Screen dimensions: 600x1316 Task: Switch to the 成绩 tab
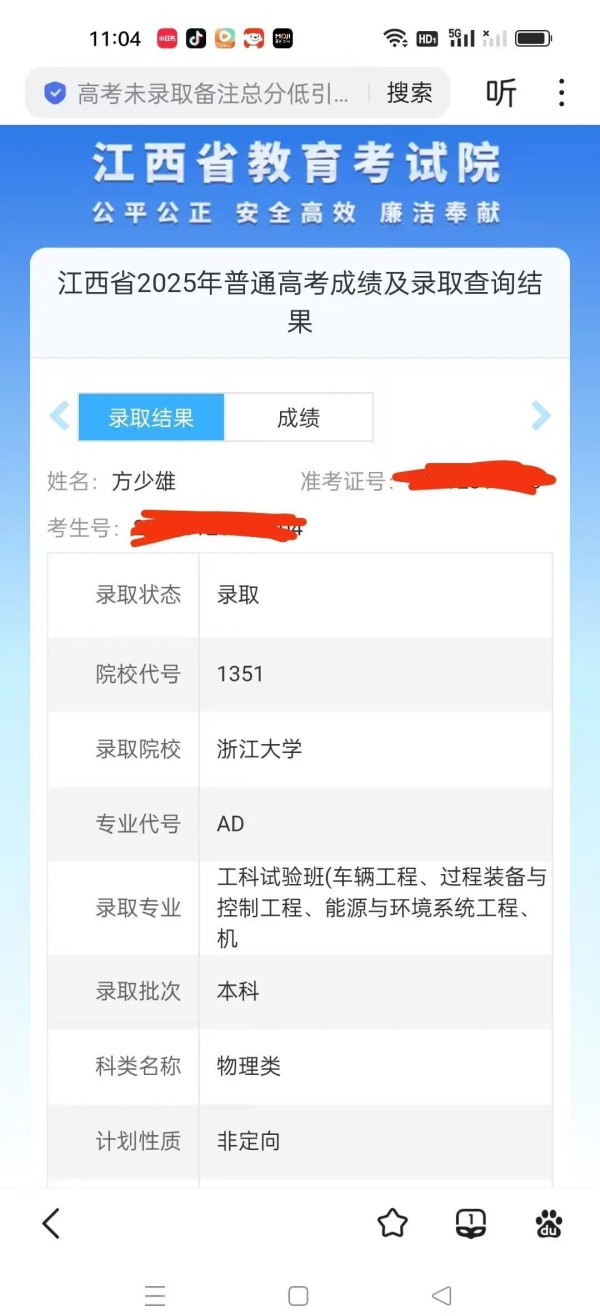pos(298,418)
